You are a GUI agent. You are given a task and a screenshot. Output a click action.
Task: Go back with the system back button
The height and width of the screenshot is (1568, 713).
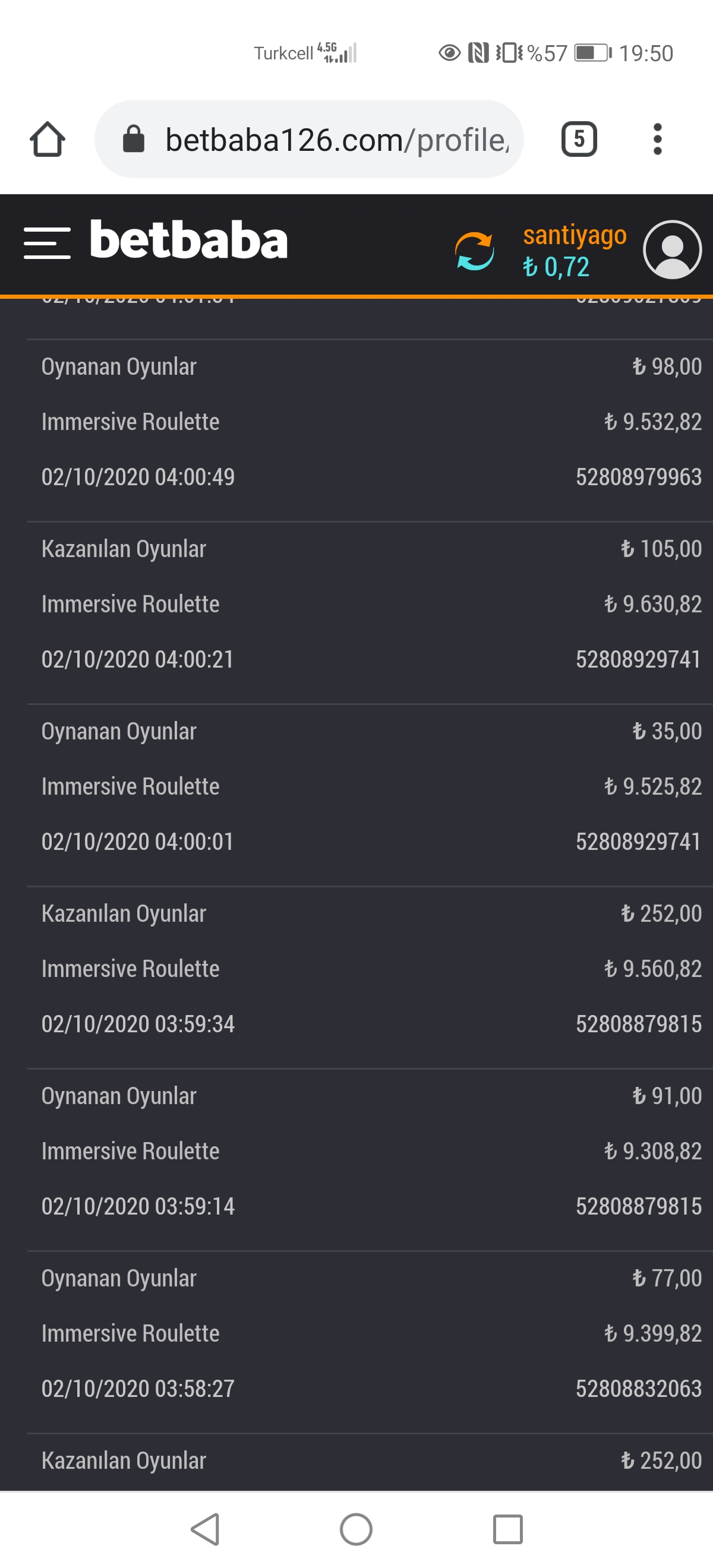(x=205, y=1528)
